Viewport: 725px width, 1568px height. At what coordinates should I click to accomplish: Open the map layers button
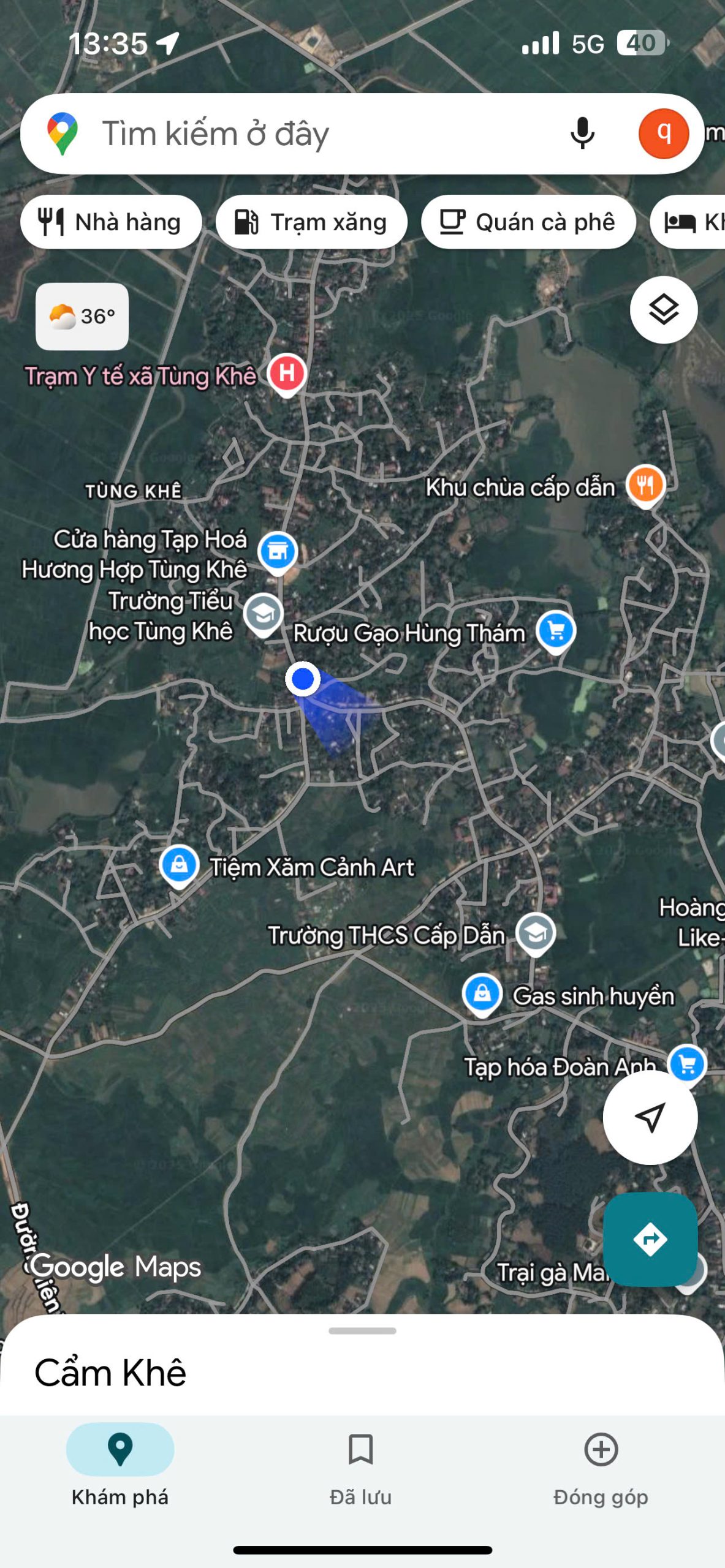[664, 309]
